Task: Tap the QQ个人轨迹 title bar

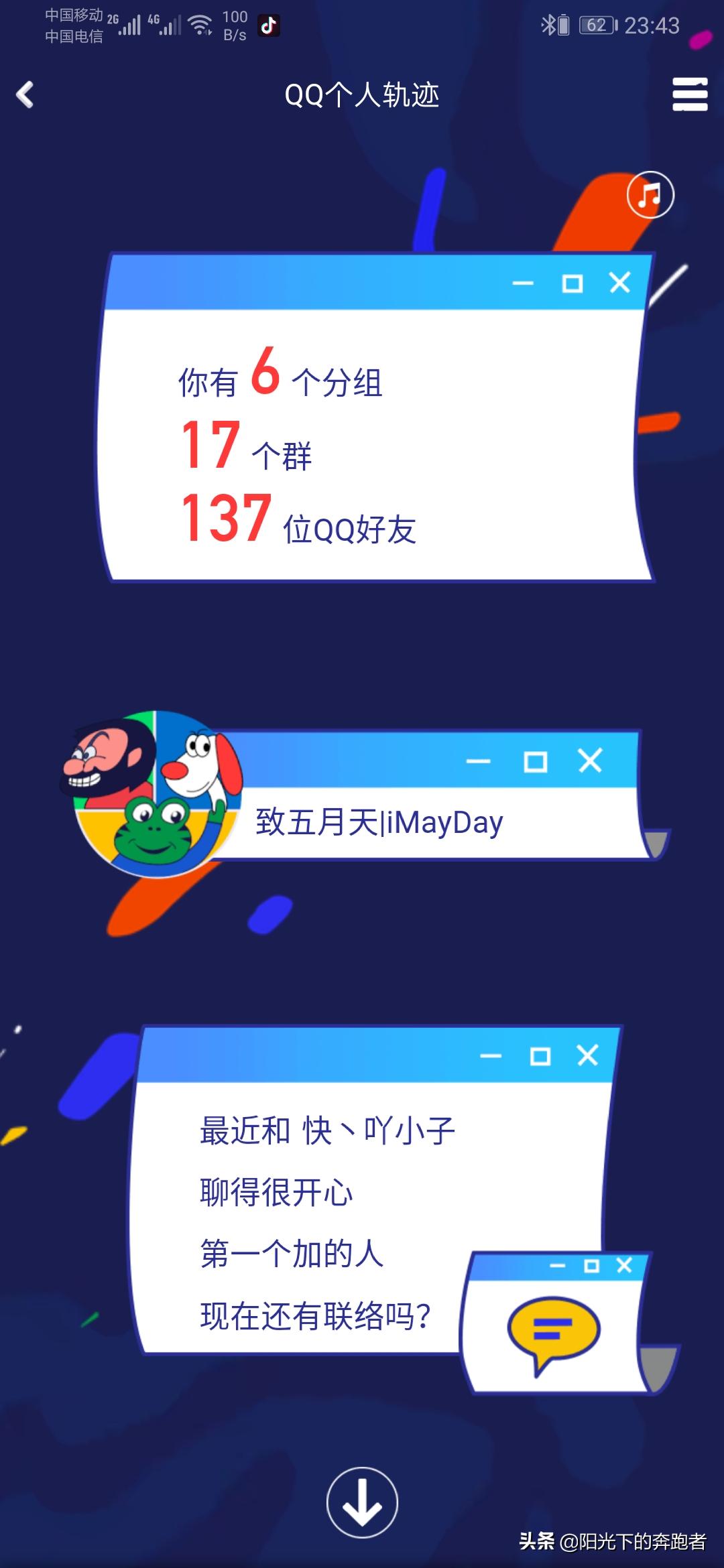Action: [362, 95]
